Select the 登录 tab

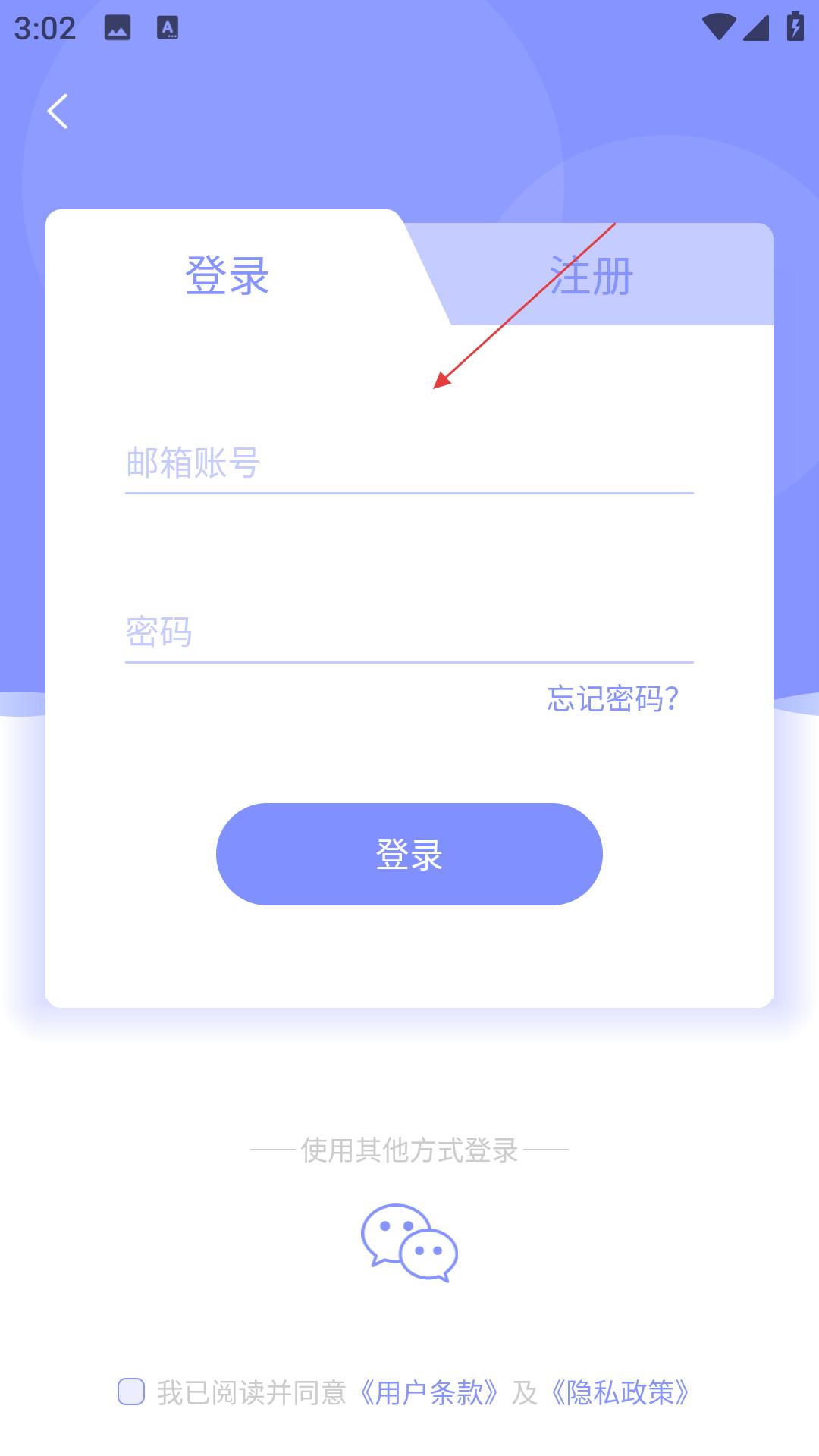[x=227, y=275]
